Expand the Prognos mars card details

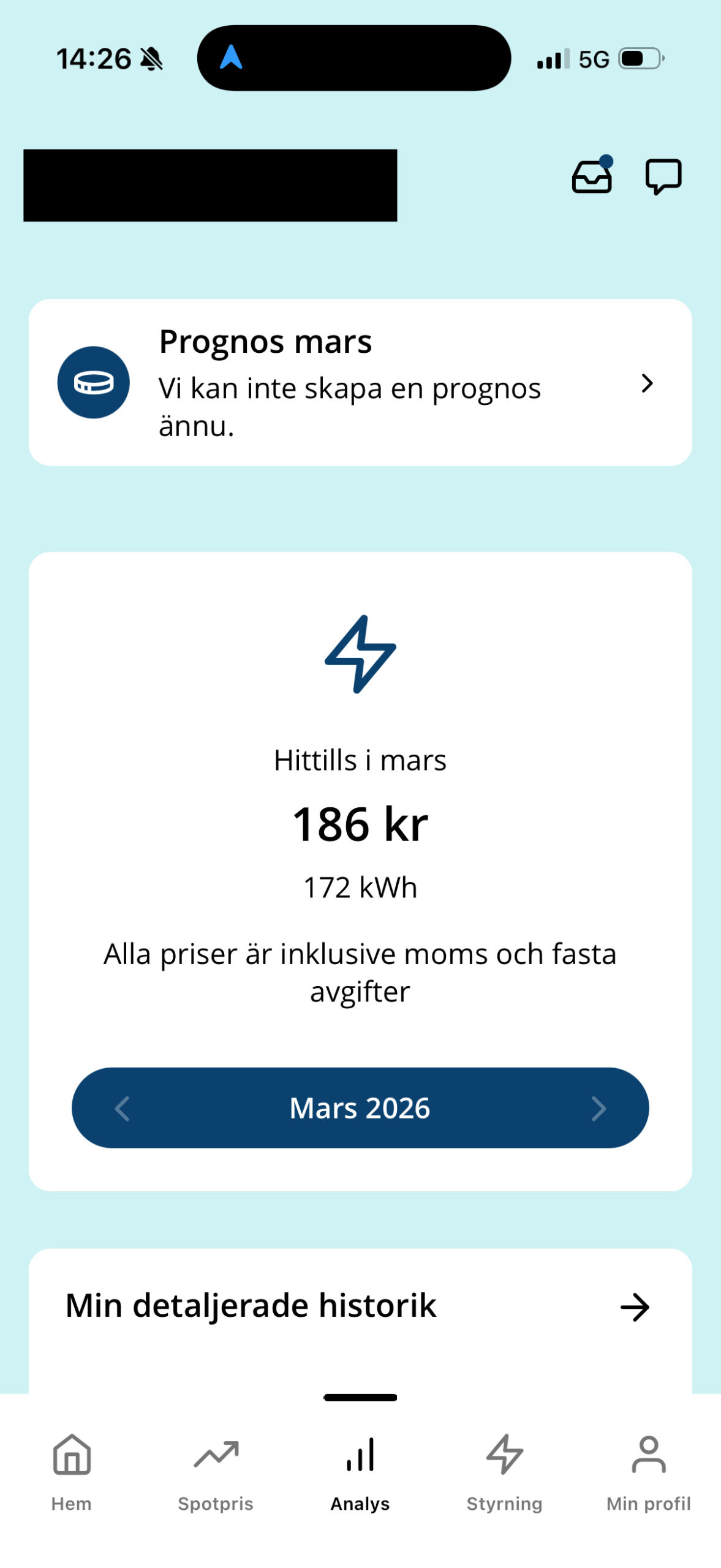click(647, 383)
